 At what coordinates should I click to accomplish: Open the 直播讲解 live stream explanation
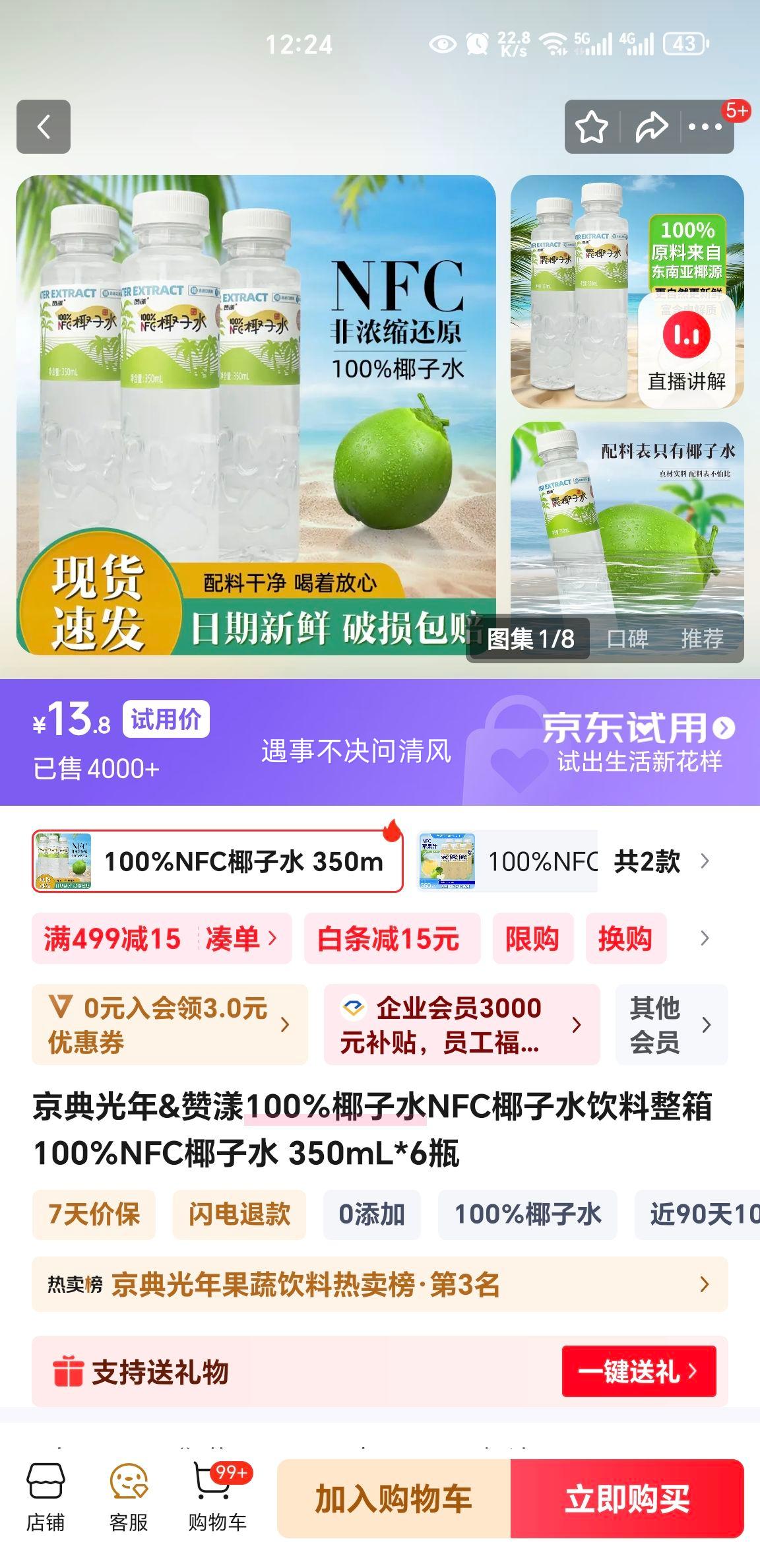click(687, 350)
